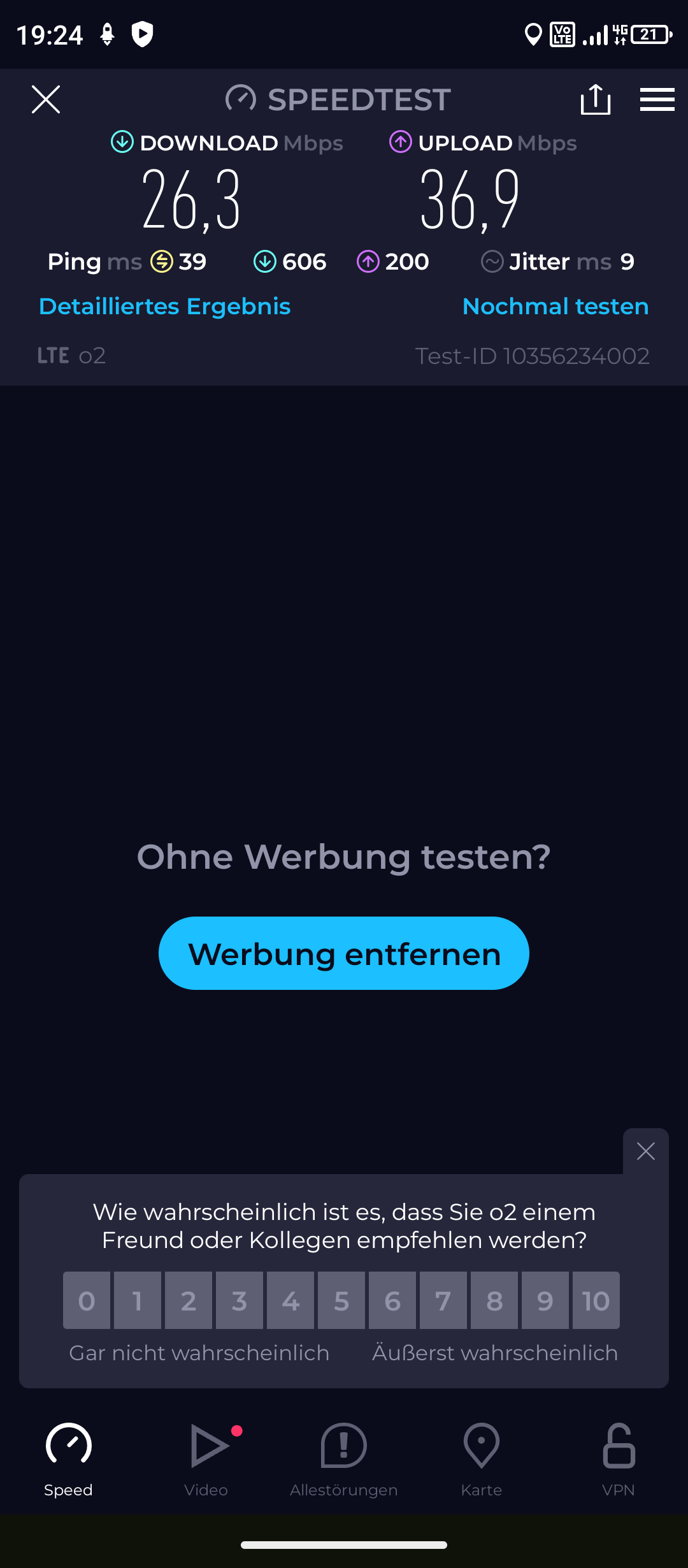
Task: Rate o2 with score 0
Action: 87,1300
